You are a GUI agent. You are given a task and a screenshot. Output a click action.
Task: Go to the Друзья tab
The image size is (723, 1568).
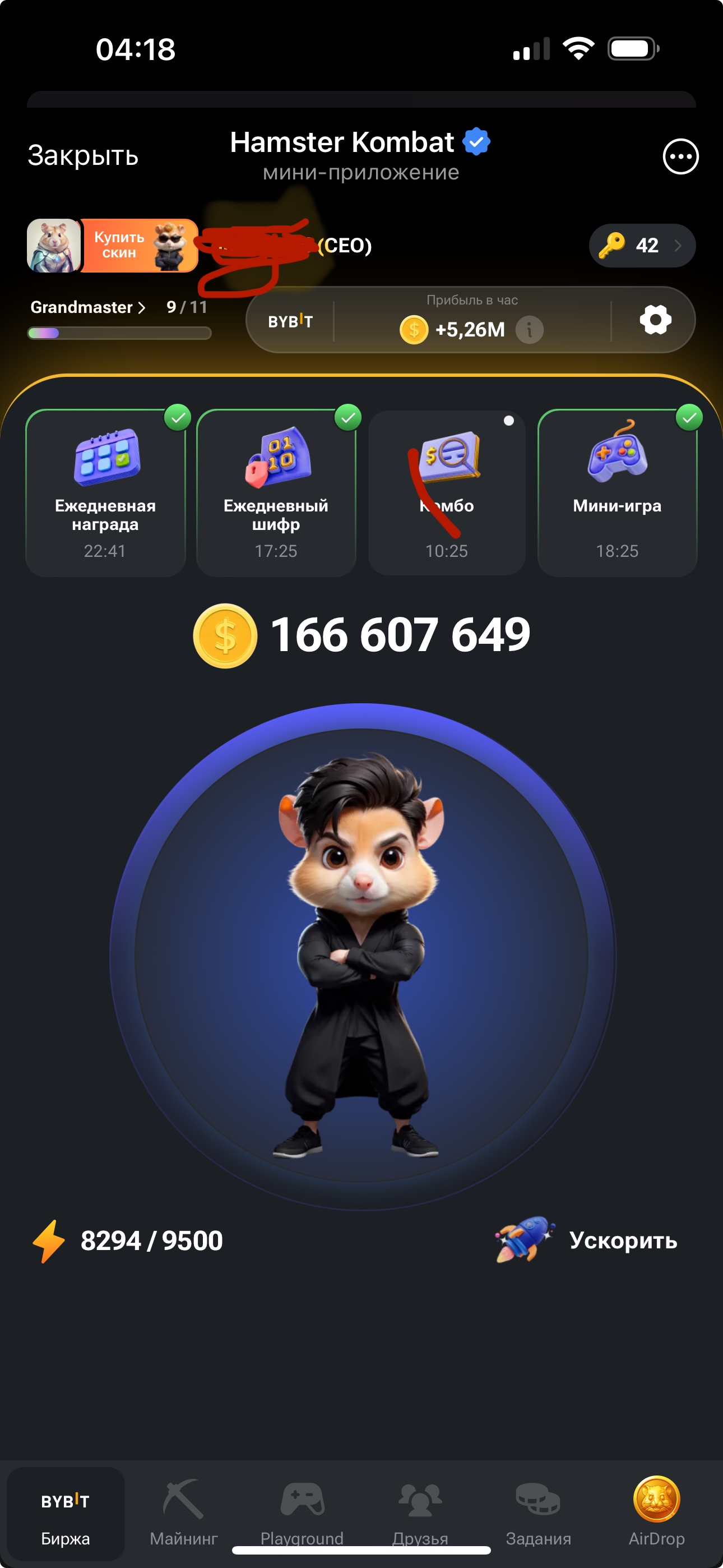point(420,1512)
